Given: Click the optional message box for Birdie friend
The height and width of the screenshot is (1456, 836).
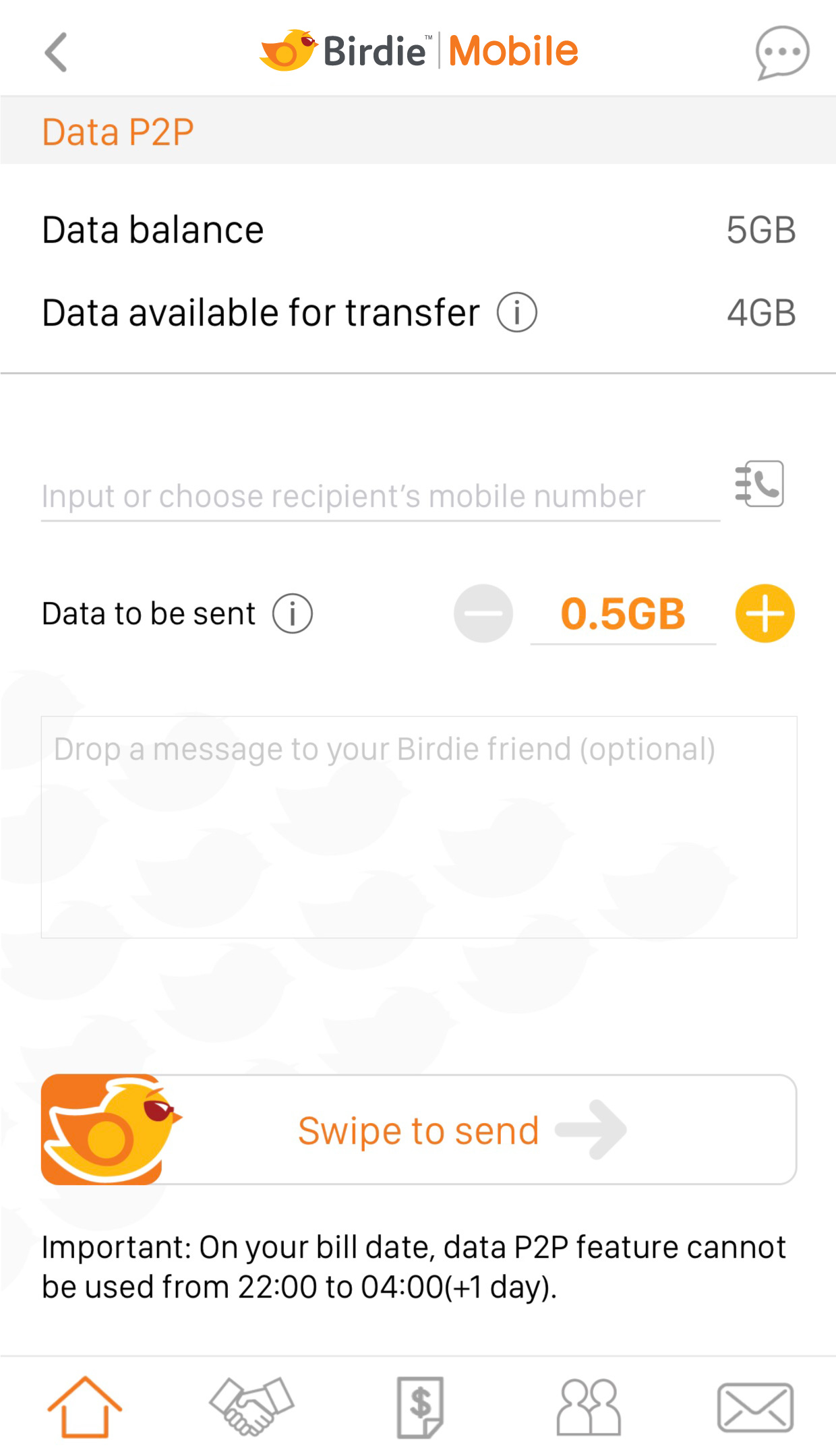Looking at the screenshot, I should tap(418, 826).
